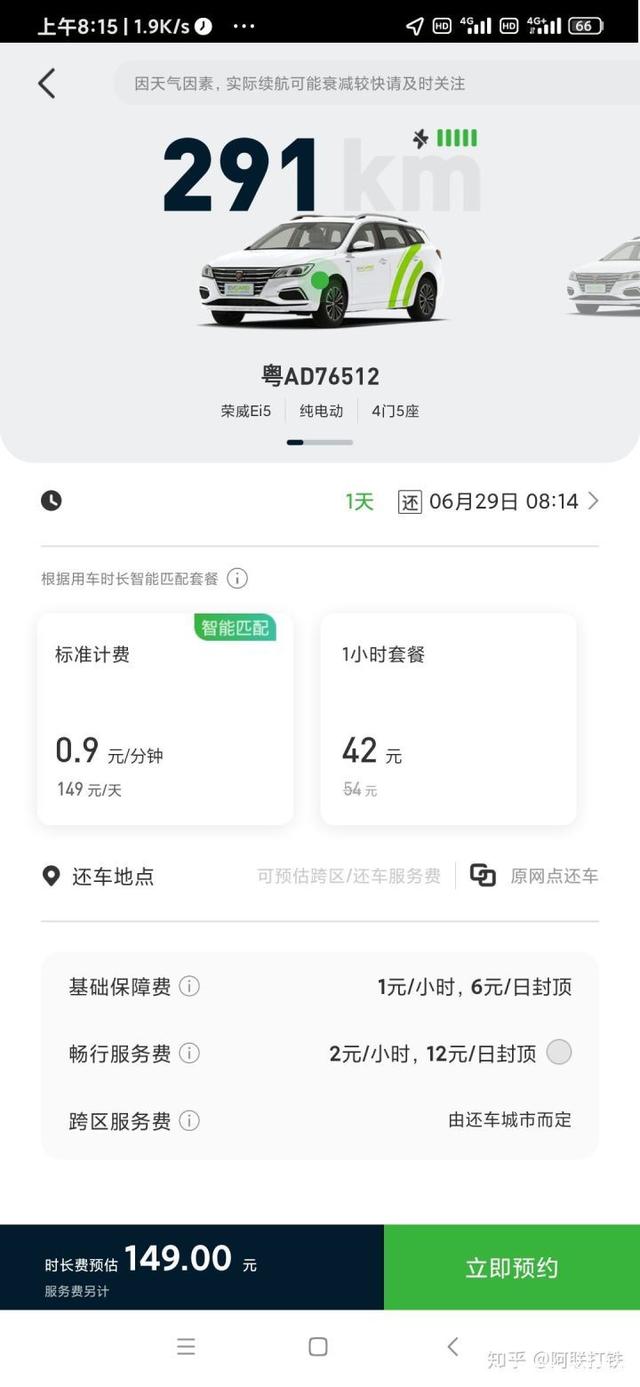Enable the 畅行服务费 option circle

[559, 1052]
